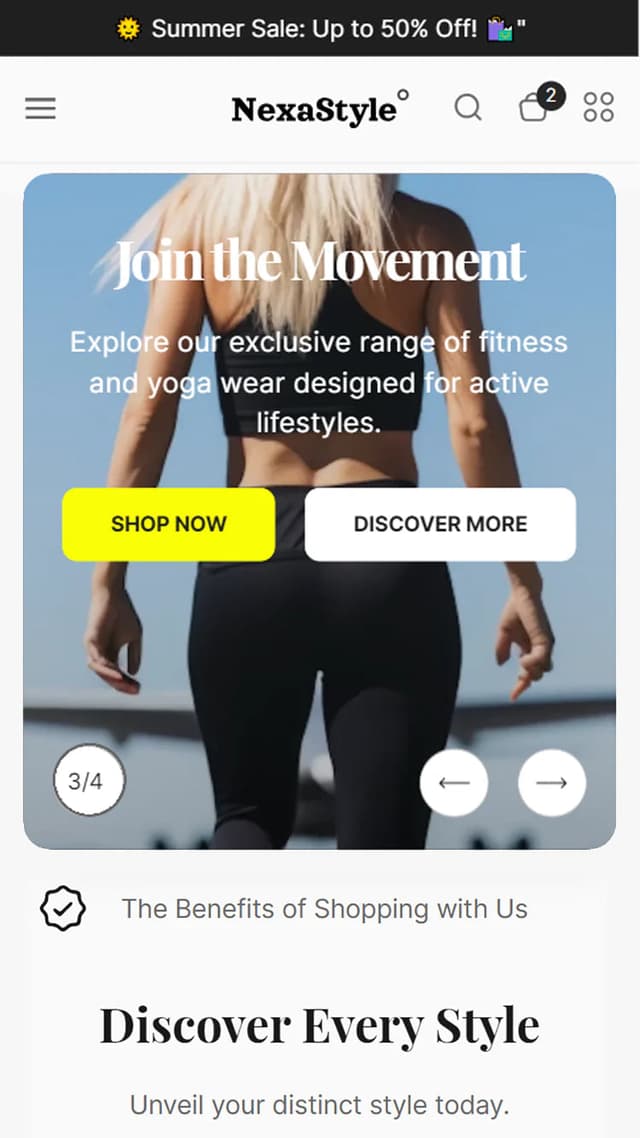640x1138 pixels.
Task: Open the four-circle grid menu
Action: 598,107
